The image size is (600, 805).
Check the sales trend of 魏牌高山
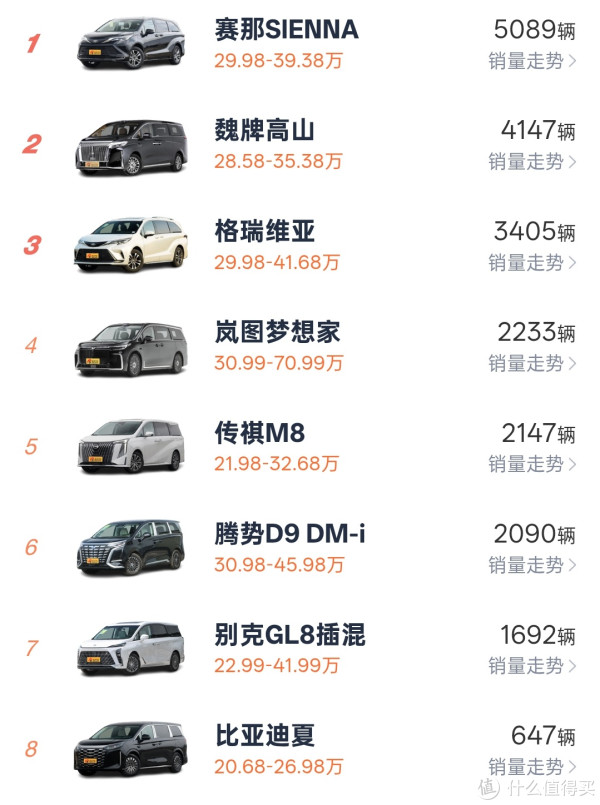tap(532, 162)
